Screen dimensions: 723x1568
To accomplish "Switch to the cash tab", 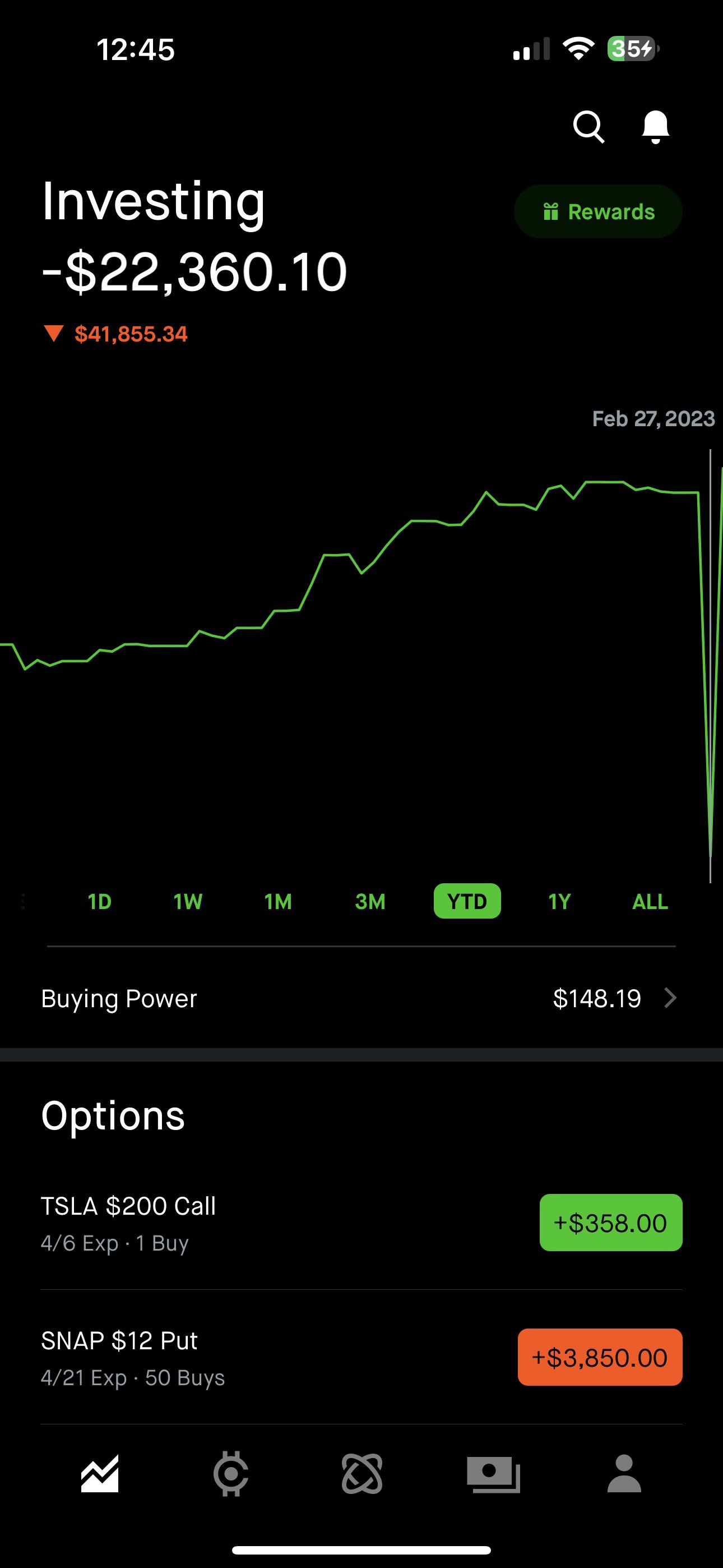I will [494, 1474].
